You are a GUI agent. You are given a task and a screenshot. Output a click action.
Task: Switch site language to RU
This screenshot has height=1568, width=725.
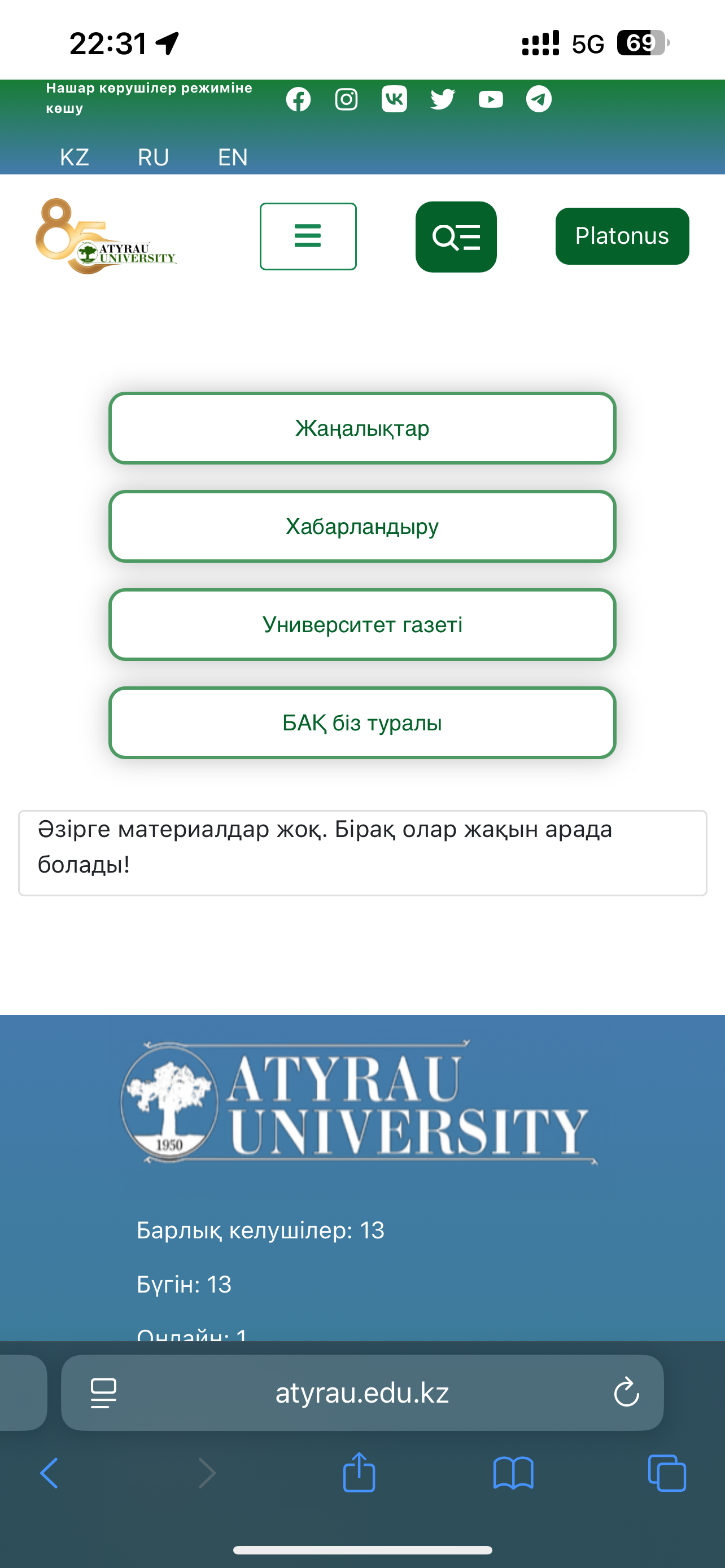click(153, 157)
